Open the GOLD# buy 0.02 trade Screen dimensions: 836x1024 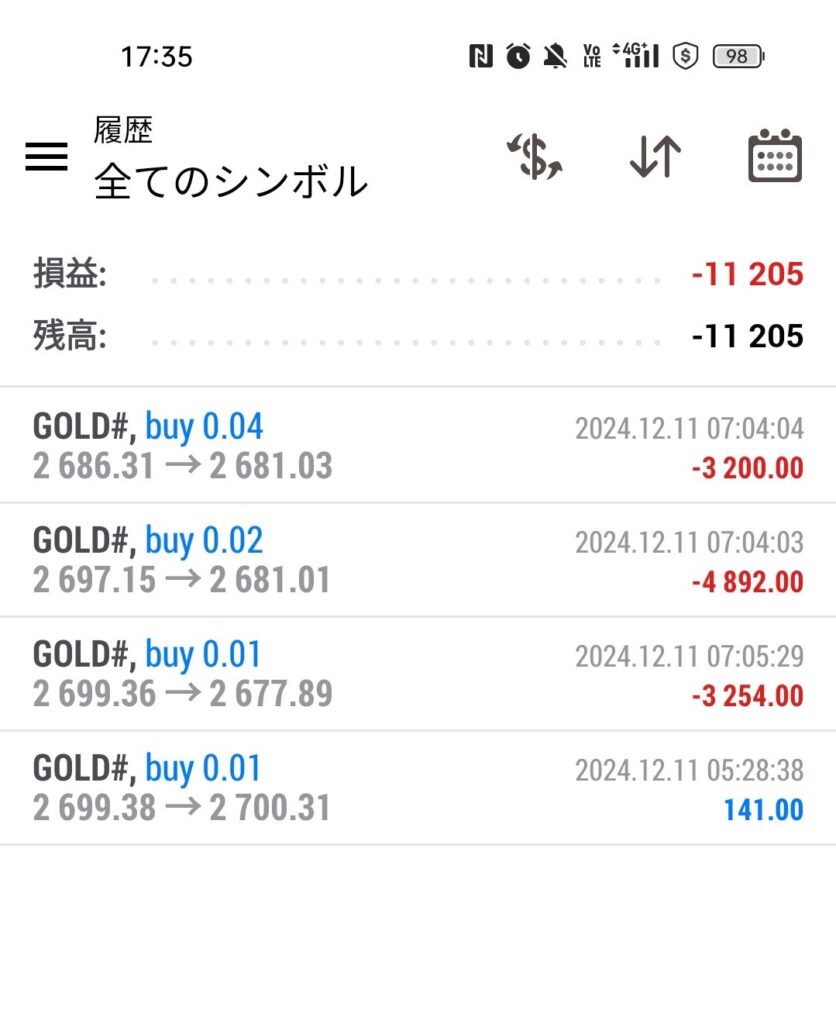point(418,560)
